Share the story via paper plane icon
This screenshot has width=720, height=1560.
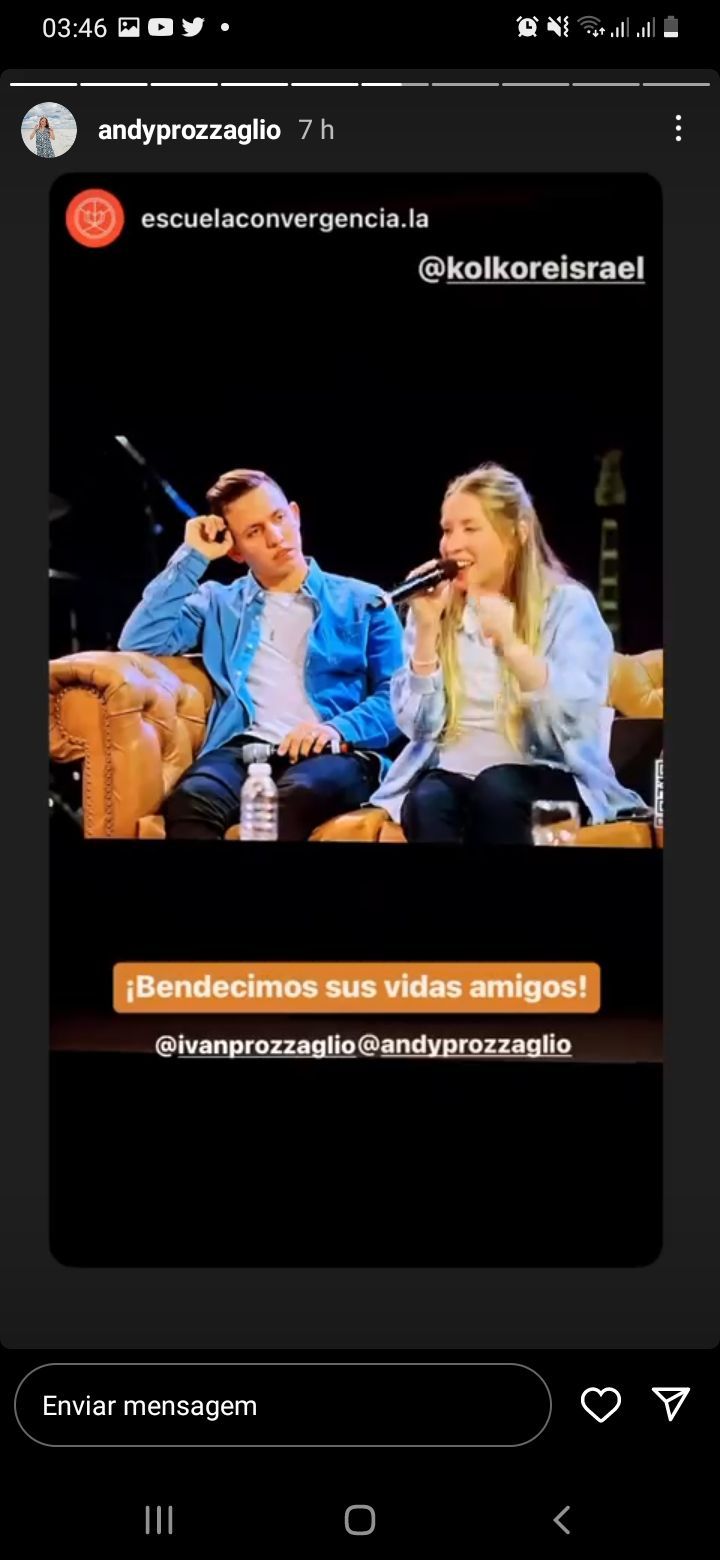[670, 1404]
